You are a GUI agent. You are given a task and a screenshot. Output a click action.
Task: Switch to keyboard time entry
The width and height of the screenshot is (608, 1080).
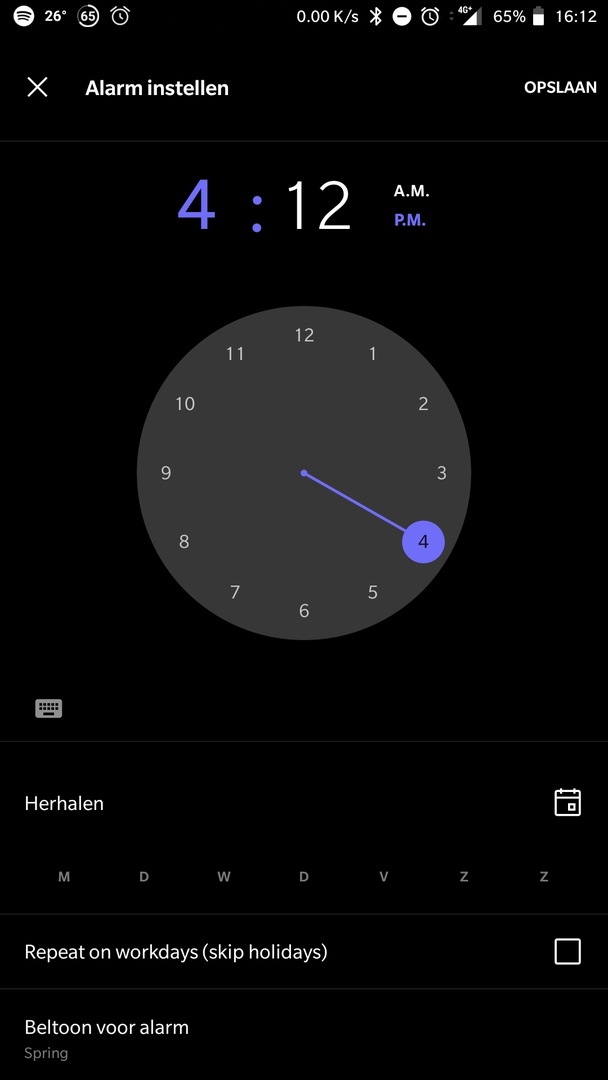49,708
